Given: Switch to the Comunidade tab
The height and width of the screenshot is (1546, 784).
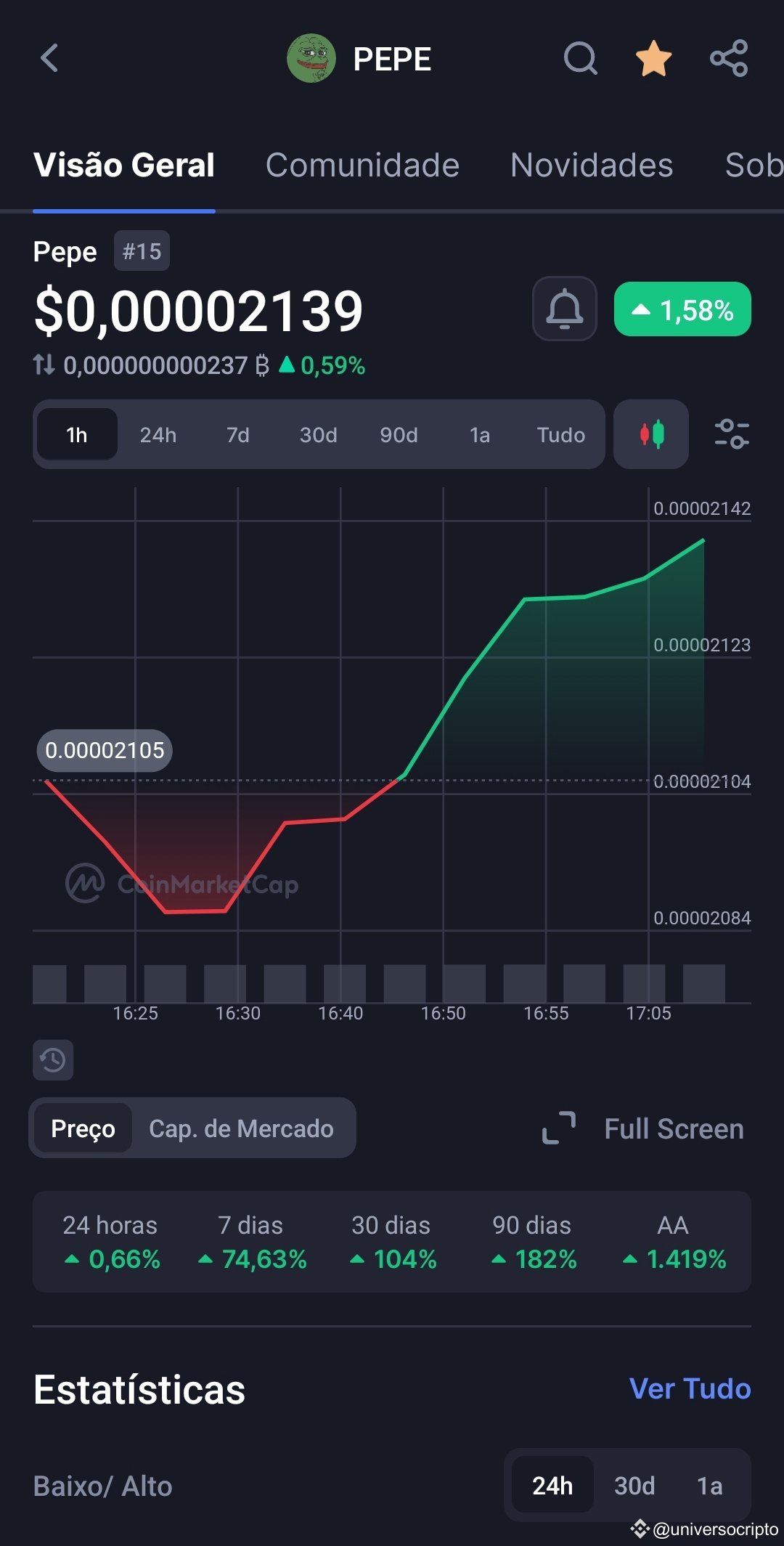Looking at the screenshot, I should click(x=362, y=165).
